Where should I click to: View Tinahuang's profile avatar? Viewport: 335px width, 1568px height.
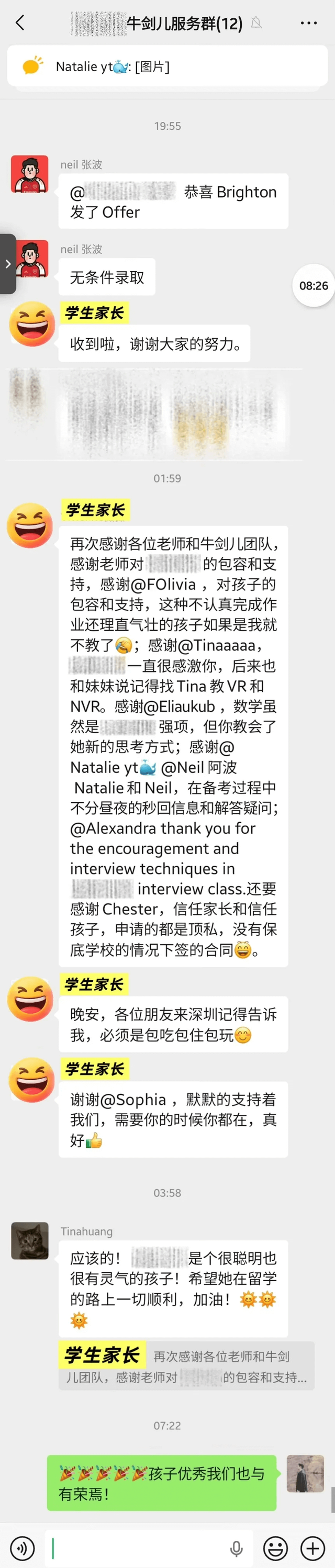30,1240
